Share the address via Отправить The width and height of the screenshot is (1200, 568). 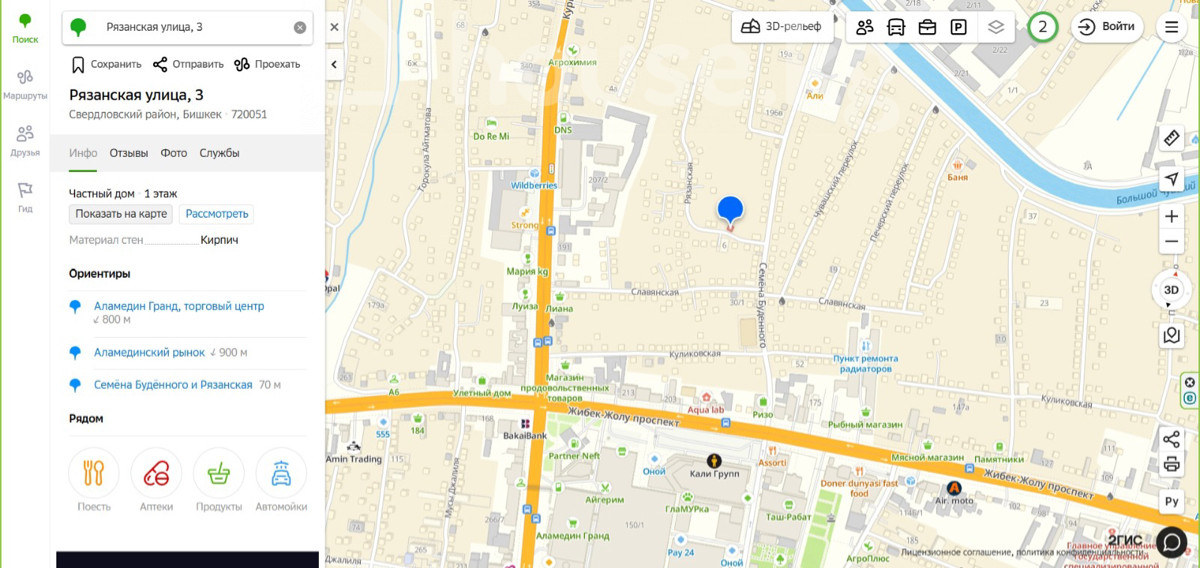(188, 64)
